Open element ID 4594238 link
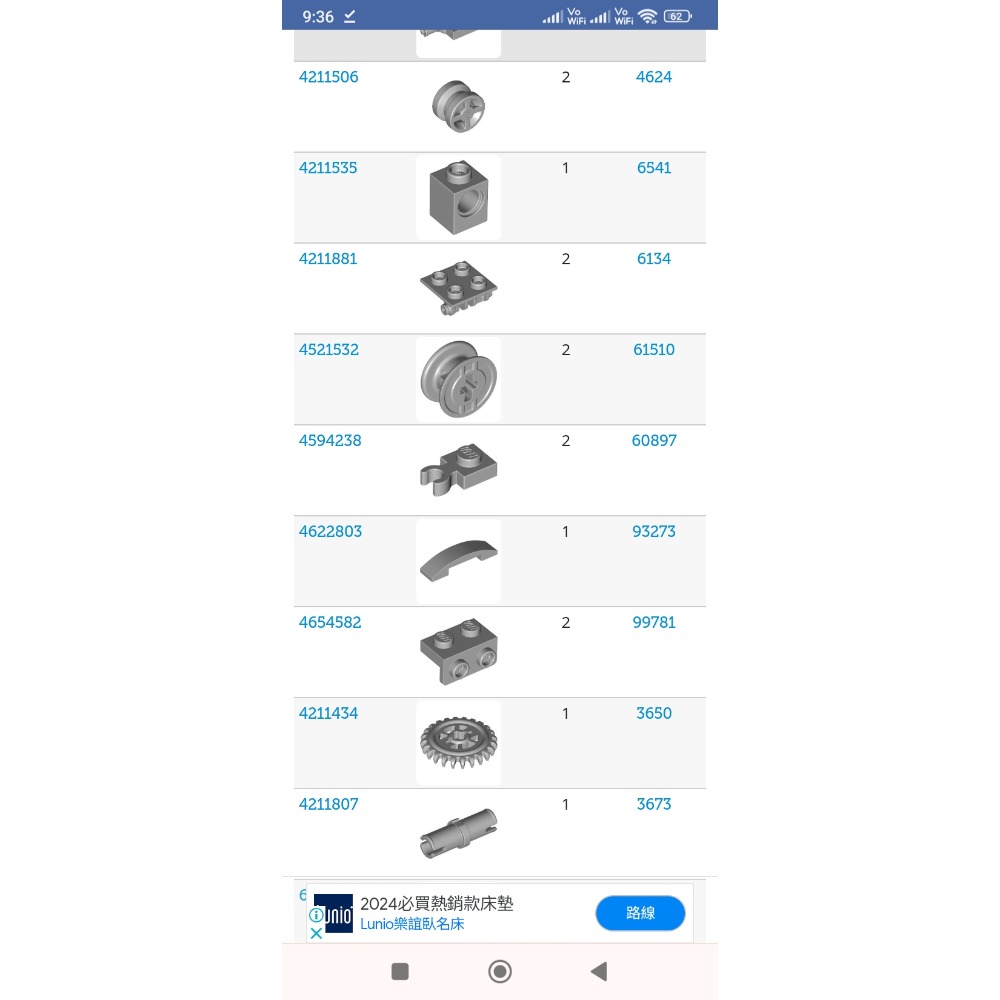Viewport: 1000px width, 1000px height. point(330,441)
